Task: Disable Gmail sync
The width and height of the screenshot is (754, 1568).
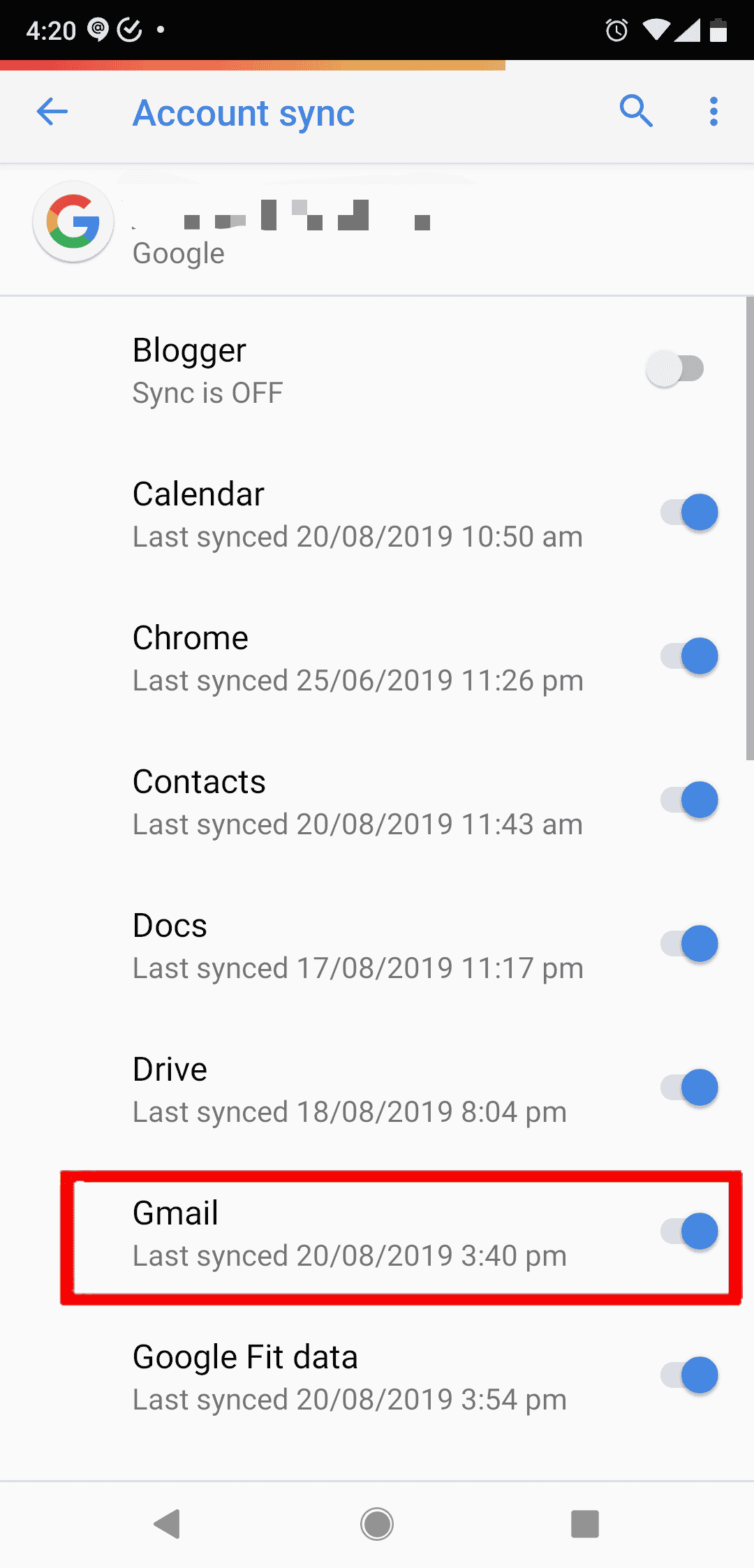Action: [690, 1232]
